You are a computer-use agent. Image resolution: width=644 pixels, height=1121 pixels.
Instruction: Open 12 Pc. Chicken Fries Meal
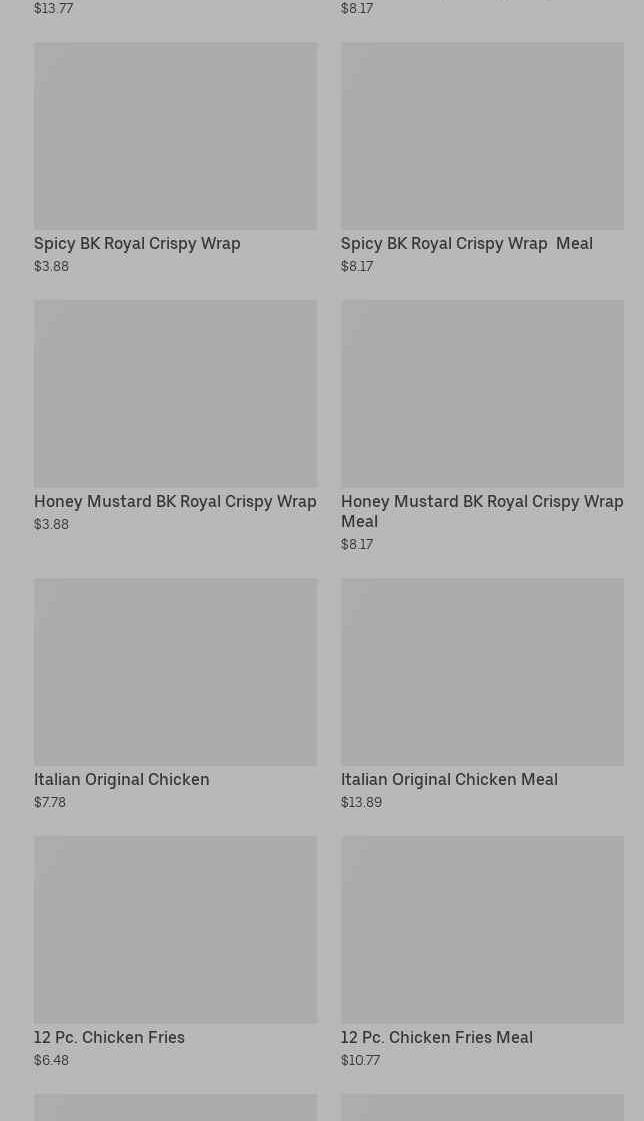pyautogui.click(x=482, y=952)
